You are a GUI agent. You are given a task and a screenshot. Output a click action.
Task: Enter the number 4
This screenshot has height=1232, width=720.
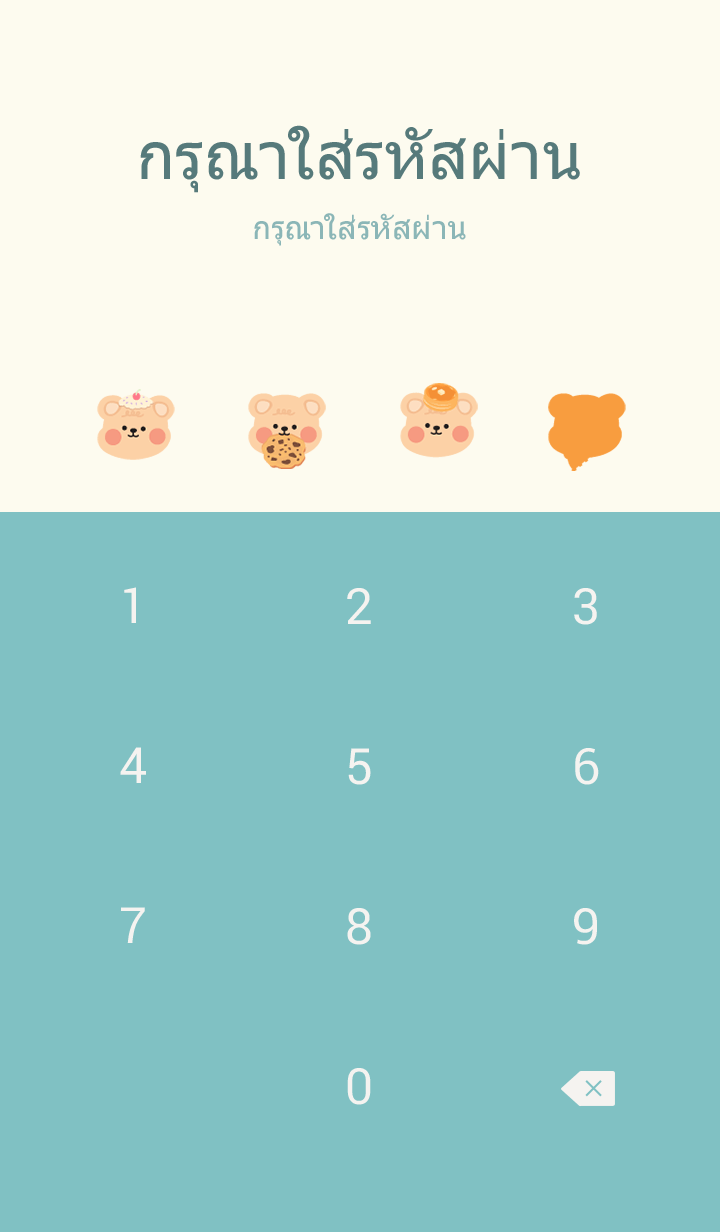(x=132, y=767)
